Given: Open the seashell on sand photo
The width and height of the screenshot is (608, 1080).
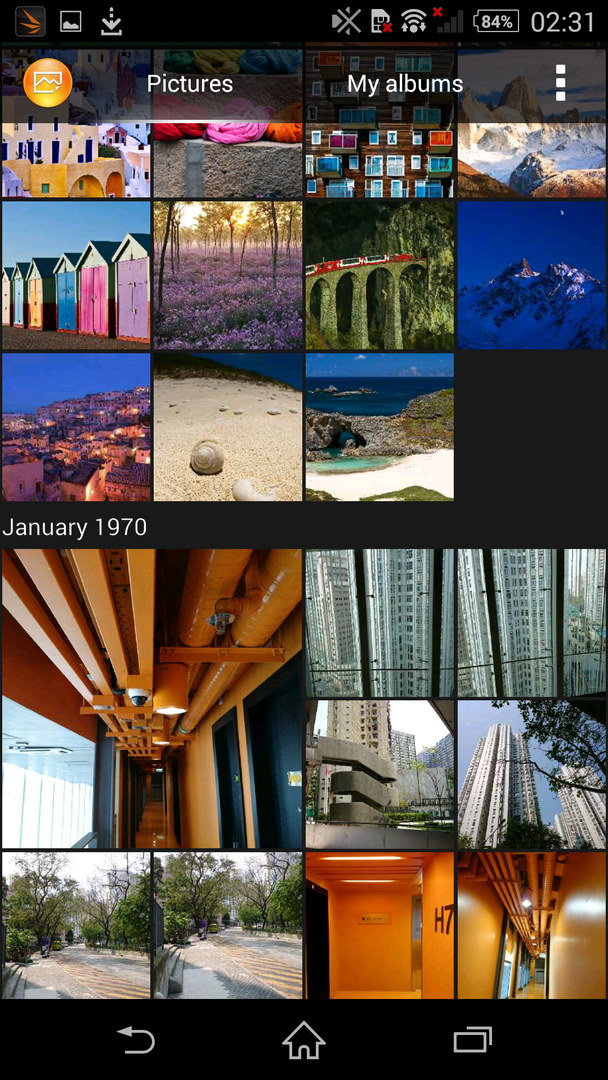Looking at the screenshot, I should (x=228, y=427).
